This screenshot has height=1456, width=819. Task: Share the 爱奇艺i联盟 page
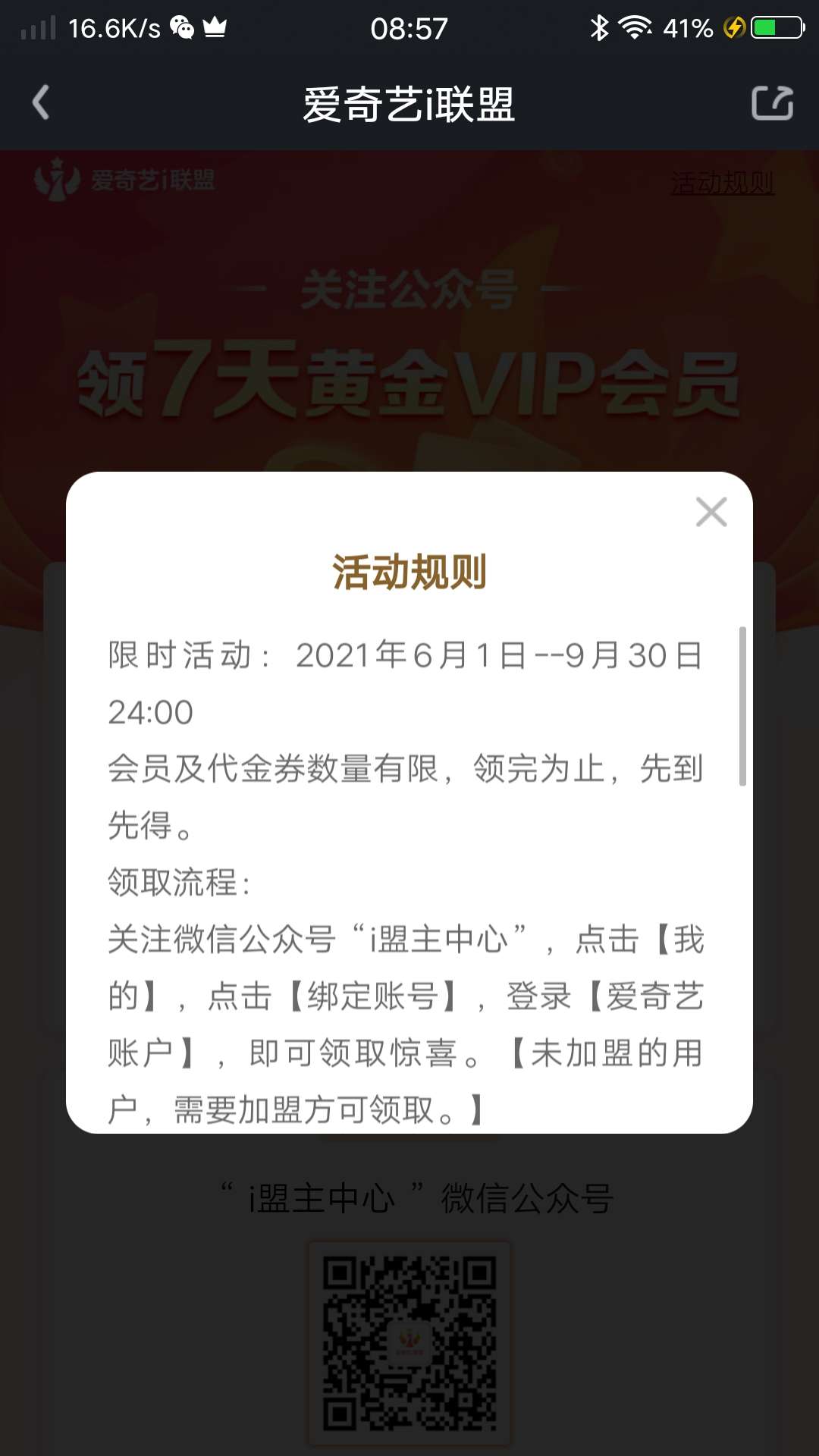click(772, 103)
